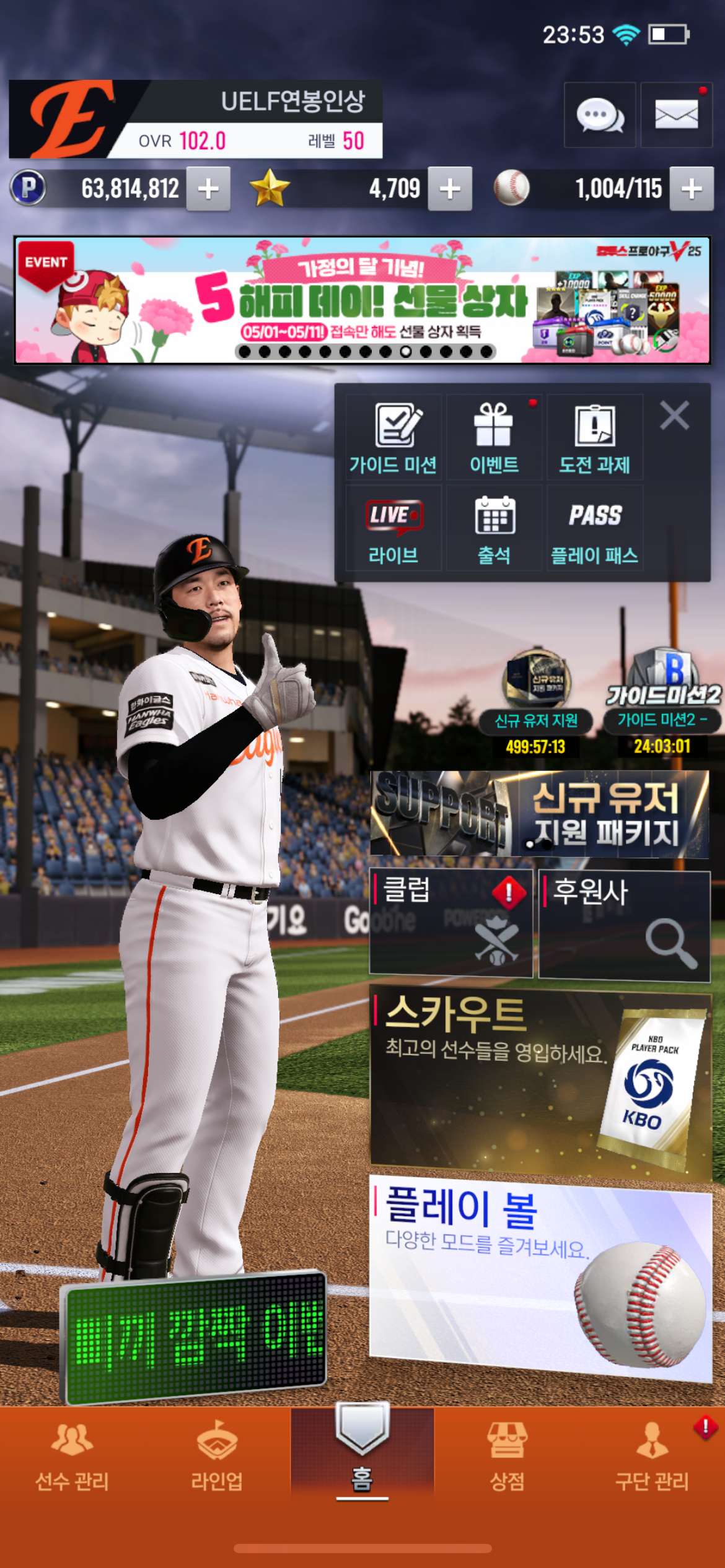This screenshot has height=1568, width=725.
Task: Open the 클럽 card
Action: coord(450,923)
